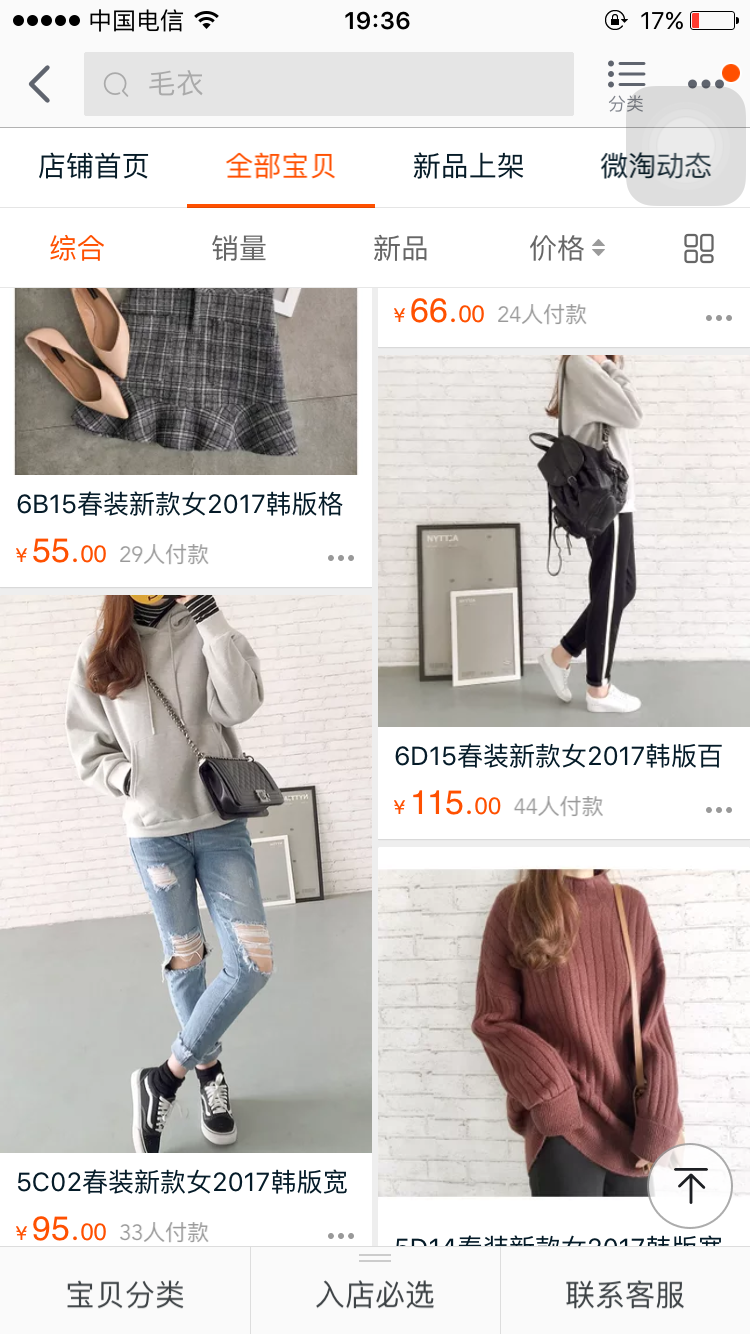The image size is (750, 1334).
Task: Toggle the grid layout view icon
Action: [x=699, y=248]
